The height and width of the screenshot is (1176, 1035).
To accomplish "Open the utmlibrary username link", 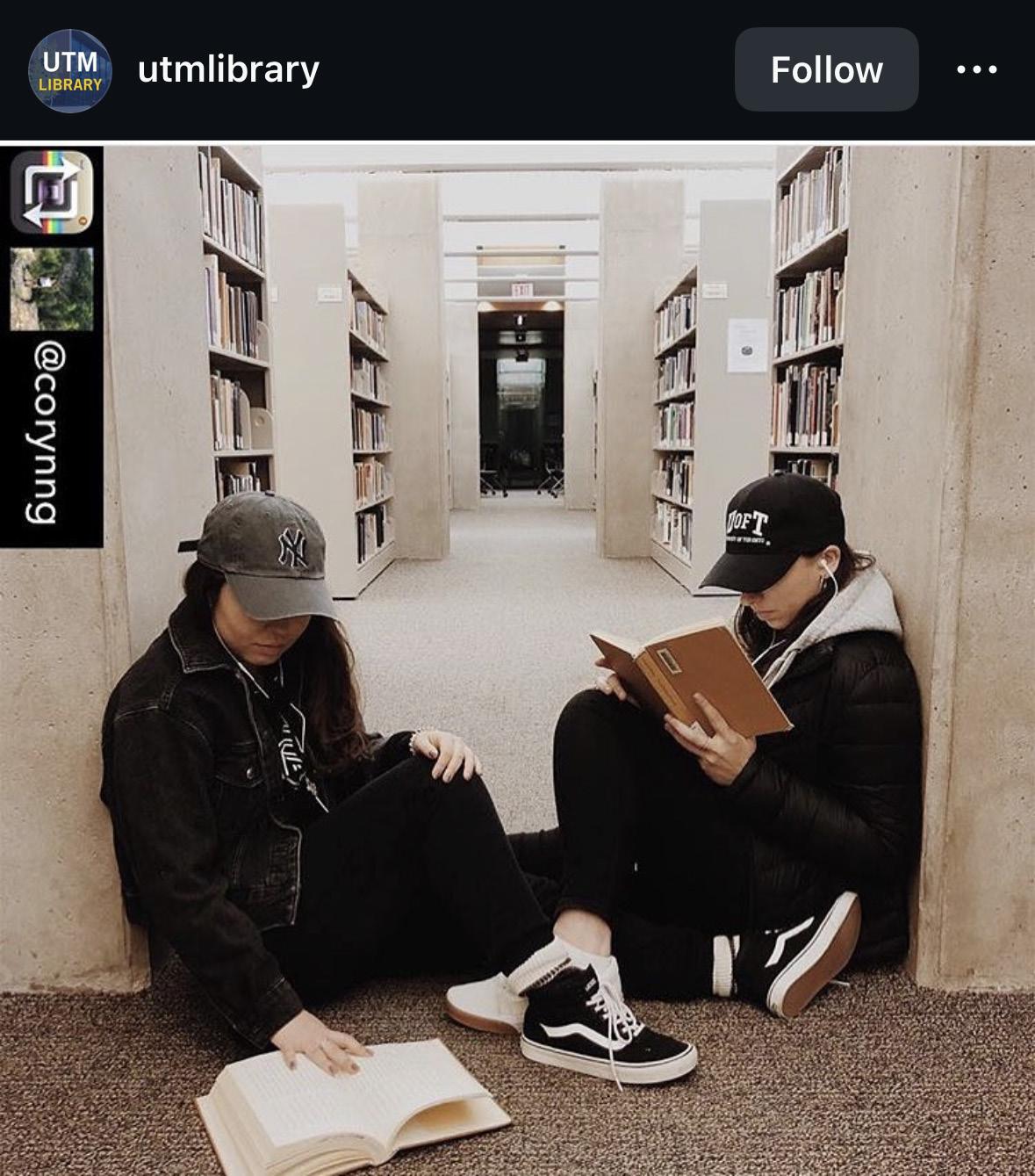I will pyautogui.click(x=228, y=69).
